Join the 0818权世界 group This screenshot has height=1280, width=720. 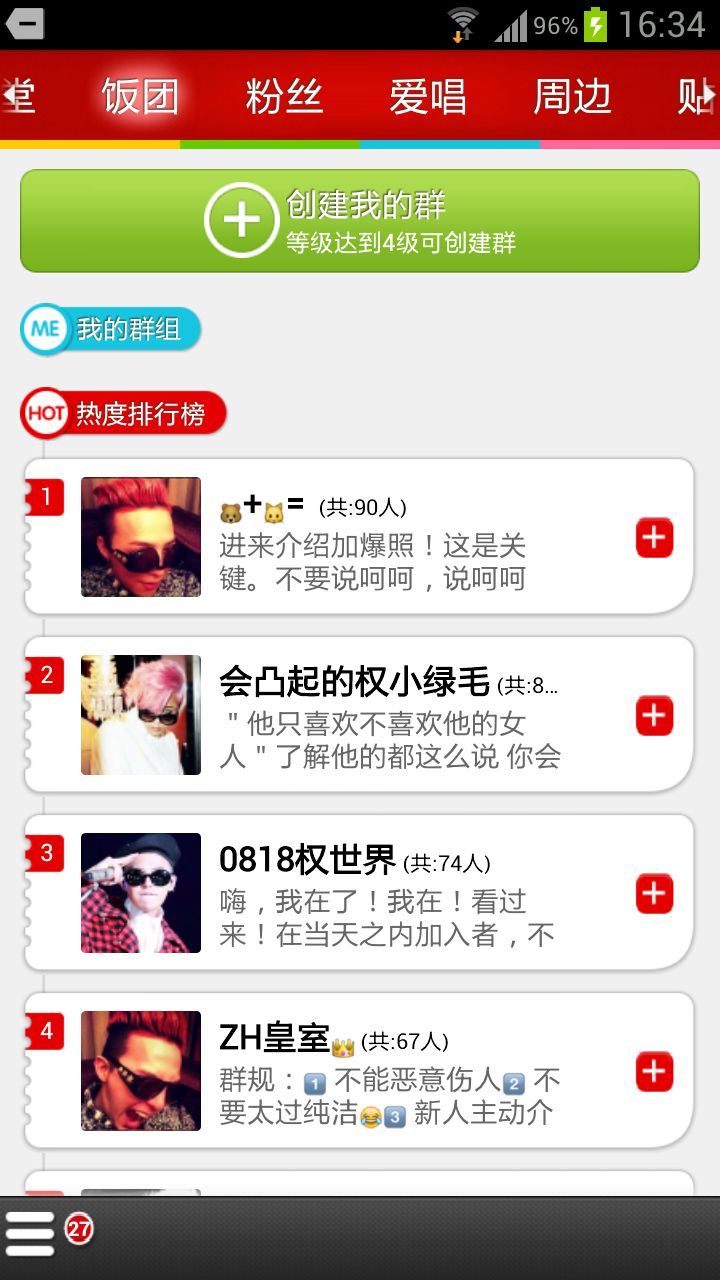point(655,894)
